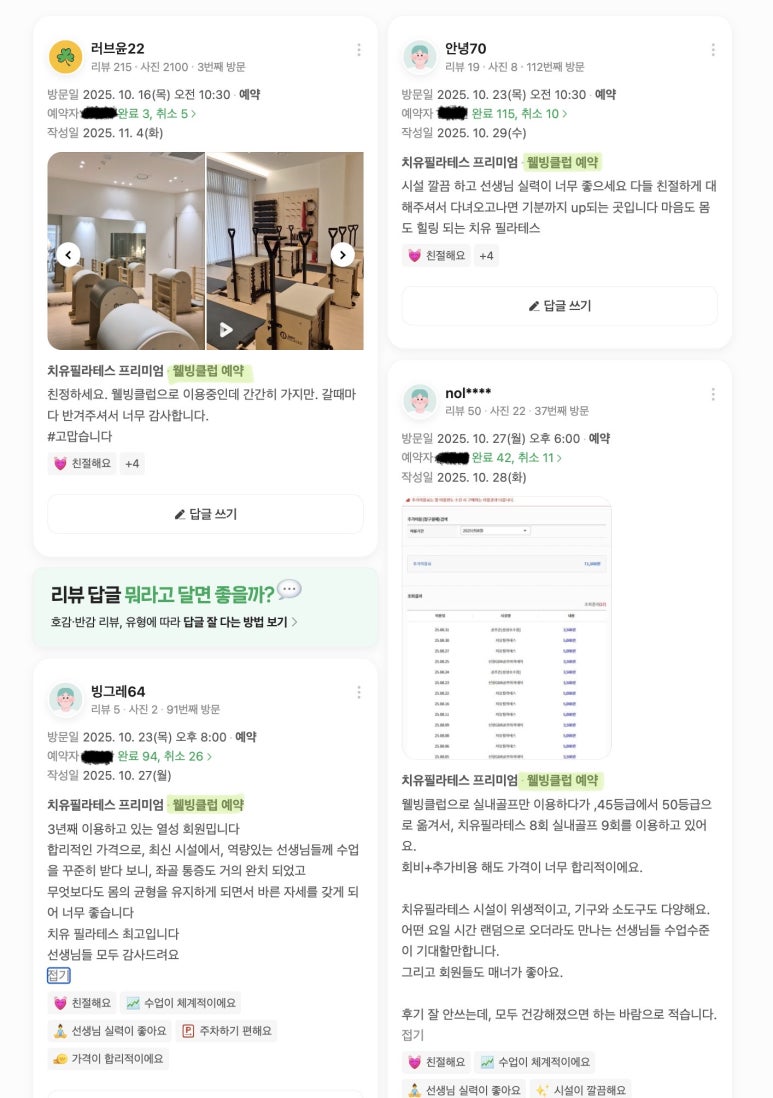773x1098 pixels.
Task: Open booking history 완료 115, 취소 10
Action: pyautogui.click(x=518, y=114)
